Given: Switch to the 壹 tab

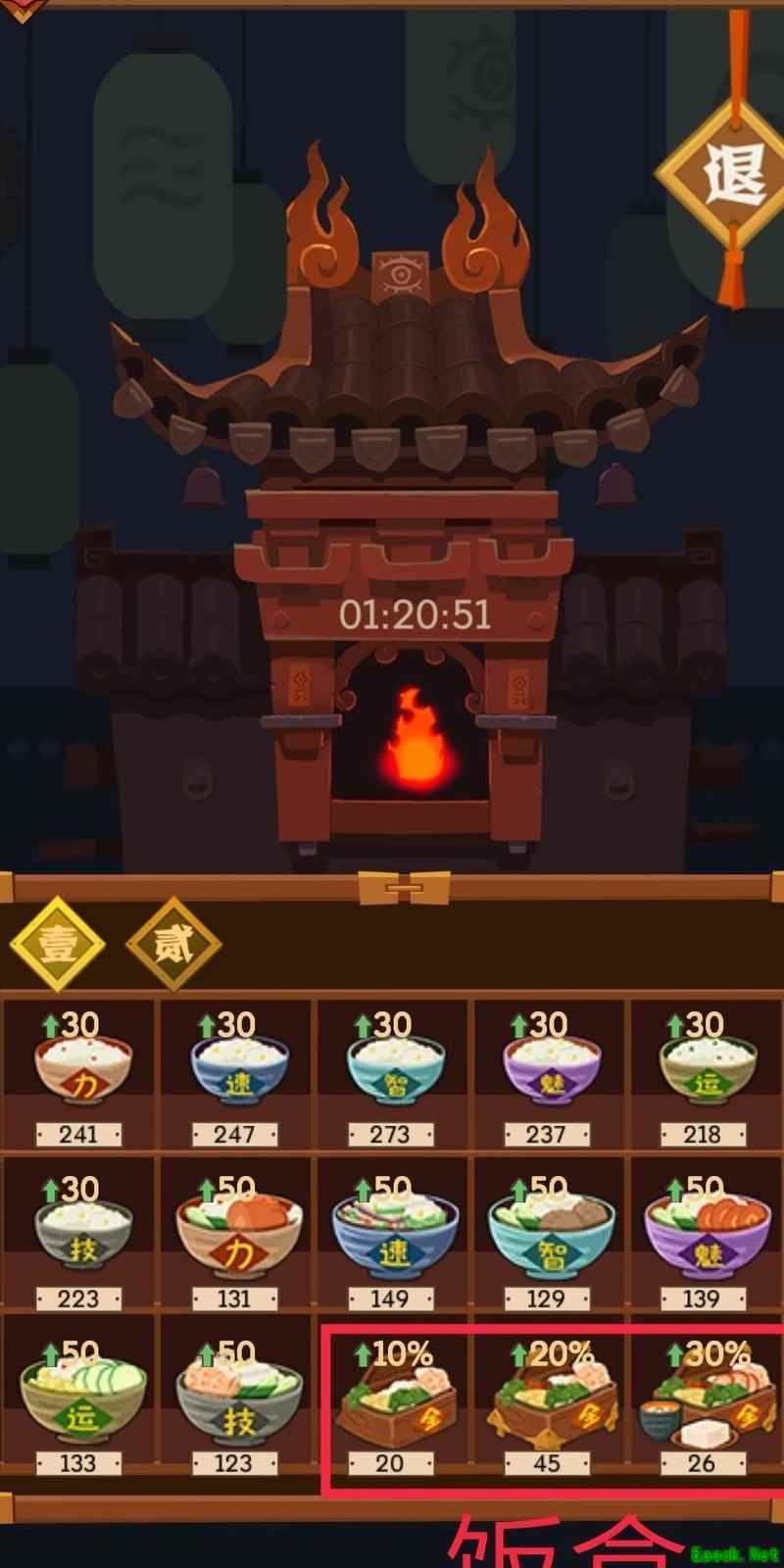Looking at the screenshot, I should point(57,945).
